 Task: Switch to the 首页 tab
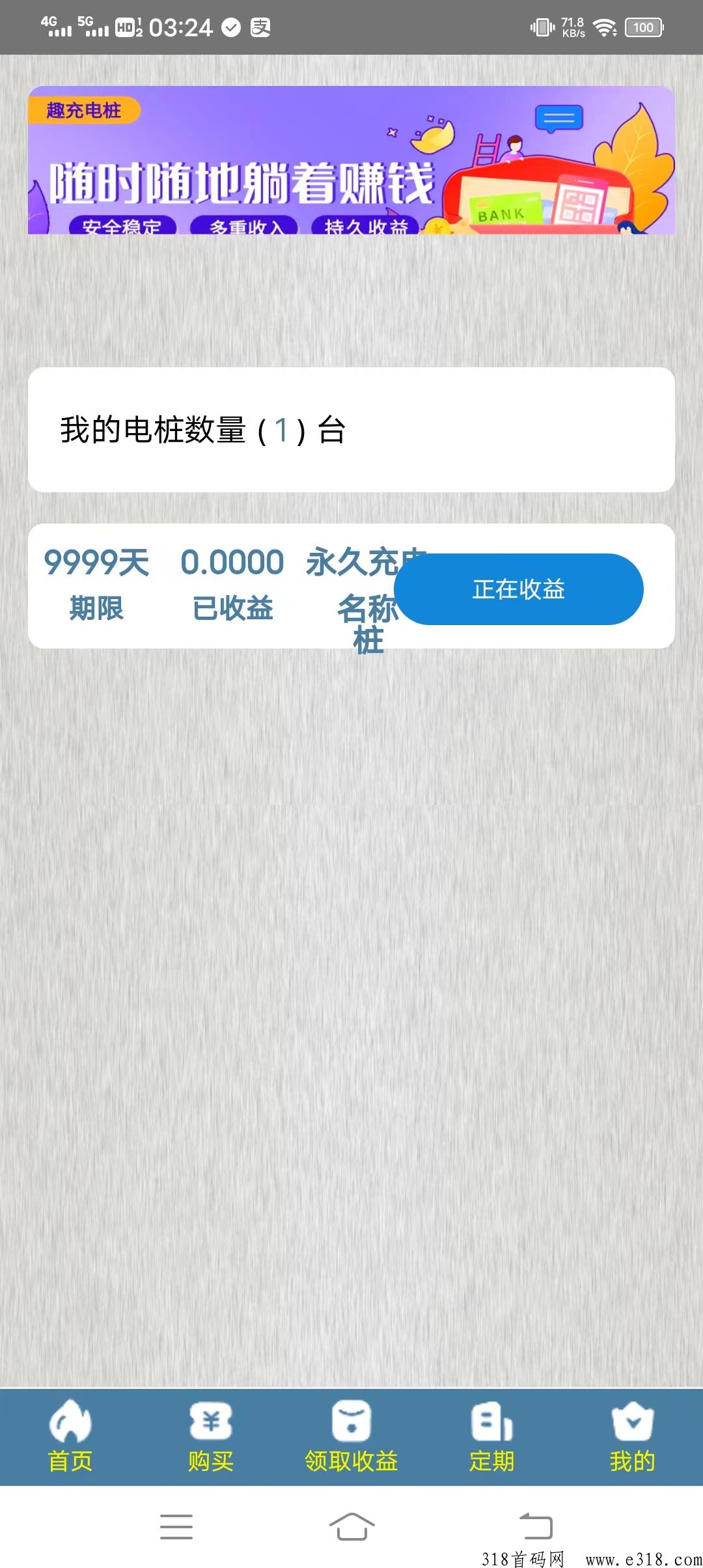pyautogui.click(x=70, y=1436)
